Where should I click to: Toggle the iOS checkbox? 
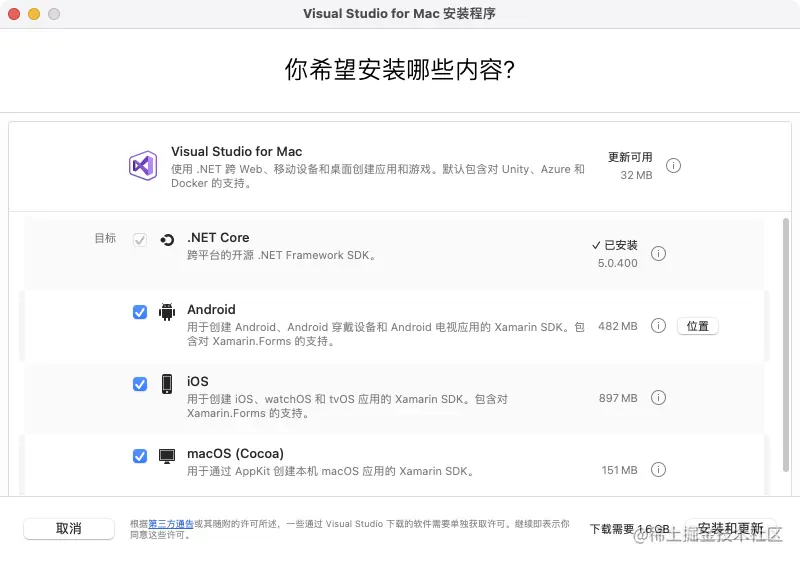140,384
